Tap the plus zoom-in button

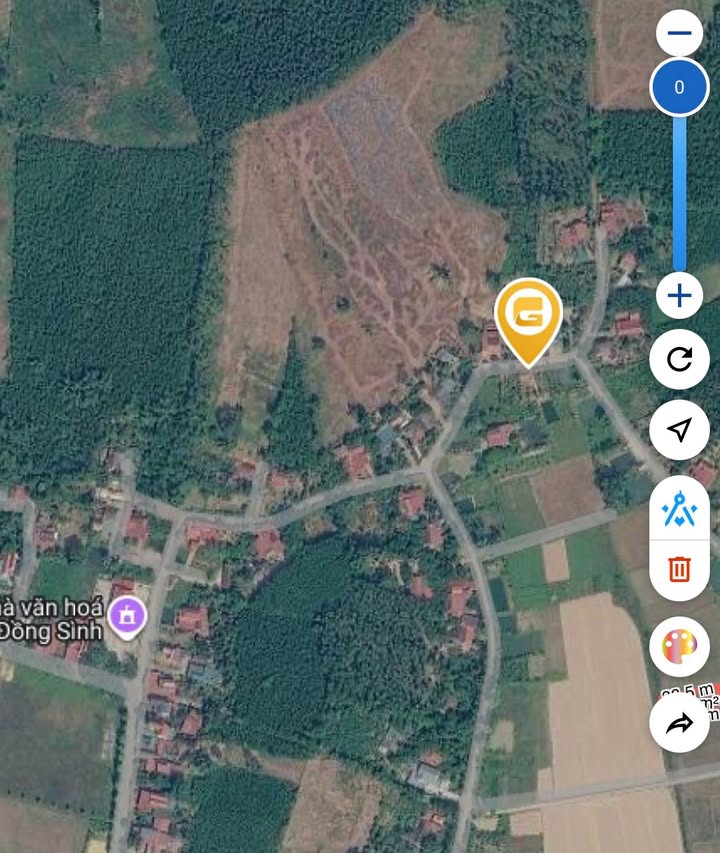(679, 296)
